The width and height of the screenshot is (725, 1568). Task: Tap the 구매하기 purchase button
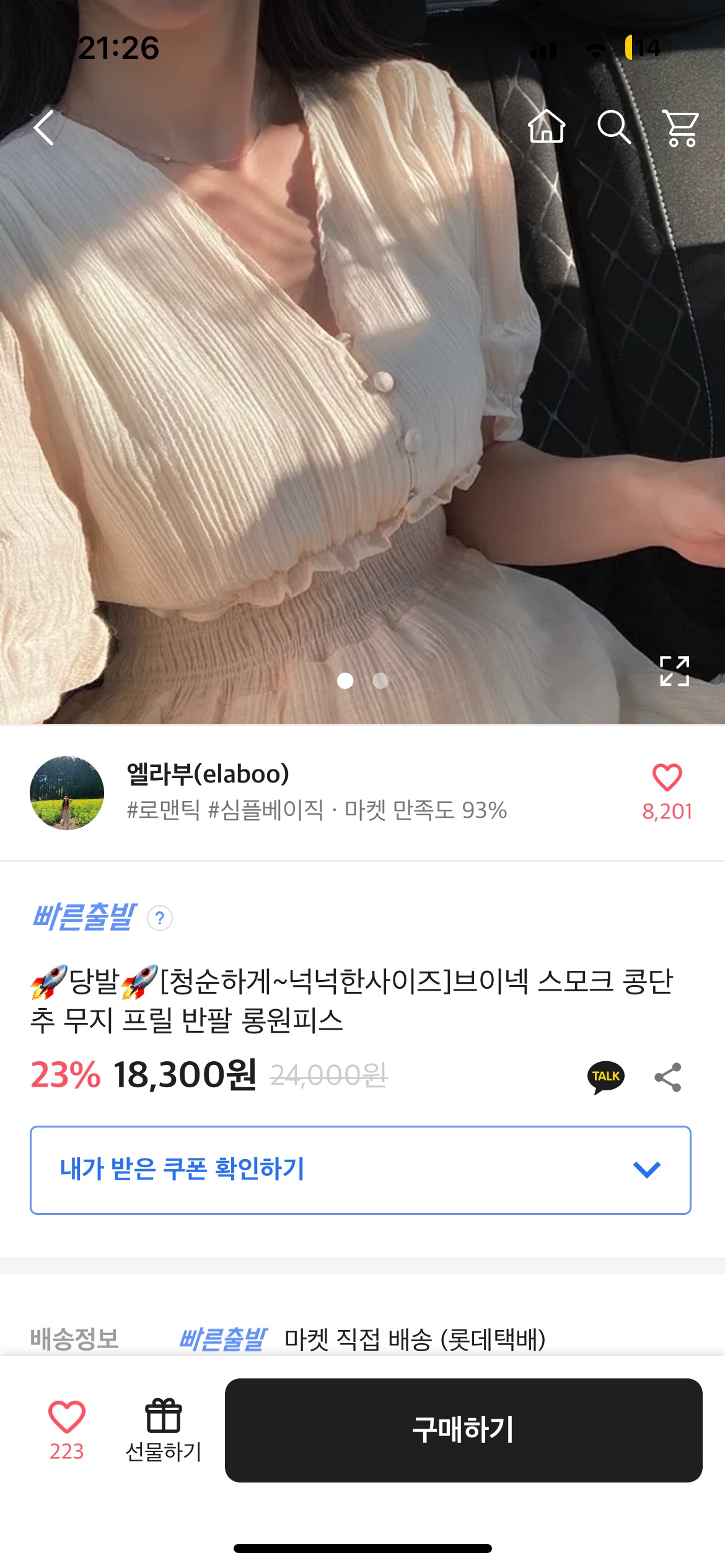click(x=464, y=1430)
